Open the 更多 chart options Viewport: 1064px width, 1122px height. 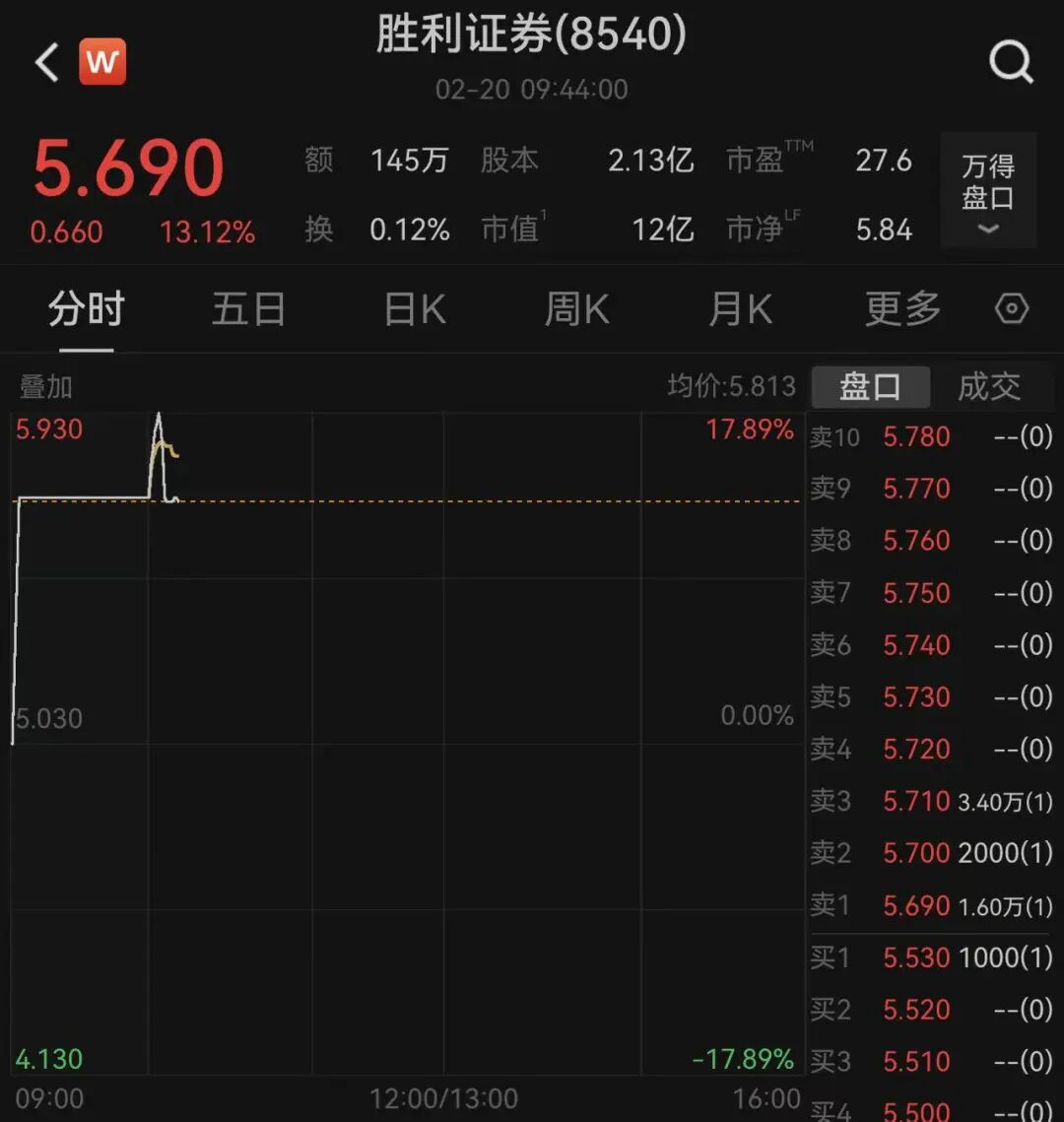click(x=902, y=310)
